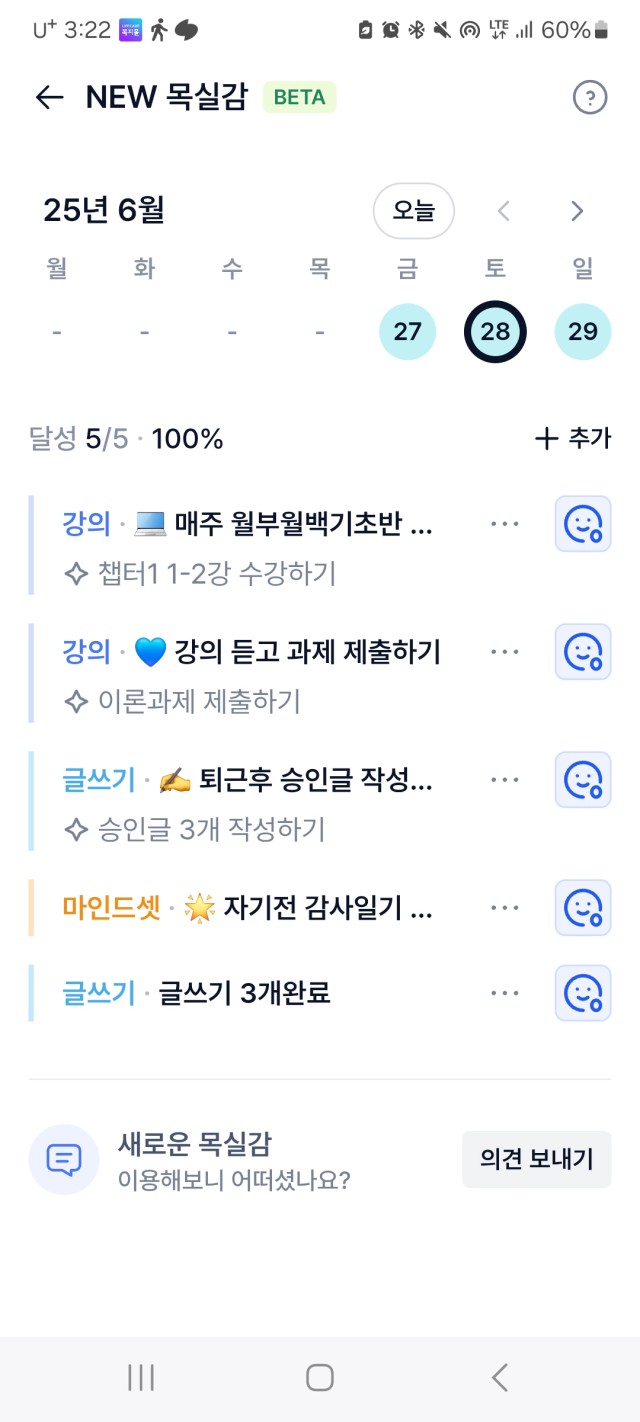Image resolution: width=640 pixels, height=1422 pixels.
Task: Select date 29 in the calendar
Action: (x=583, y=332)
